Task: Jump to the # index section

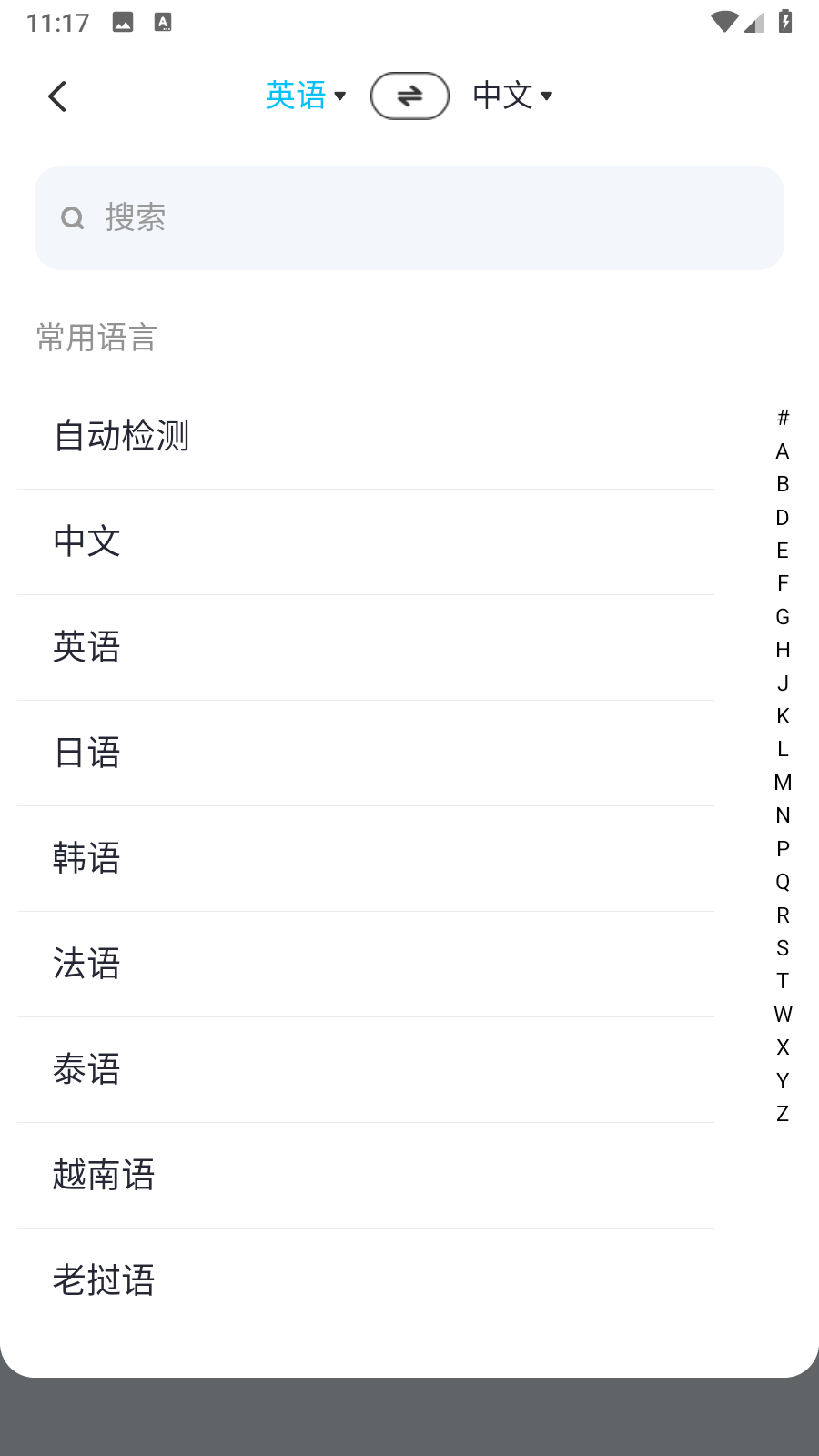Action: click(783, 418)
